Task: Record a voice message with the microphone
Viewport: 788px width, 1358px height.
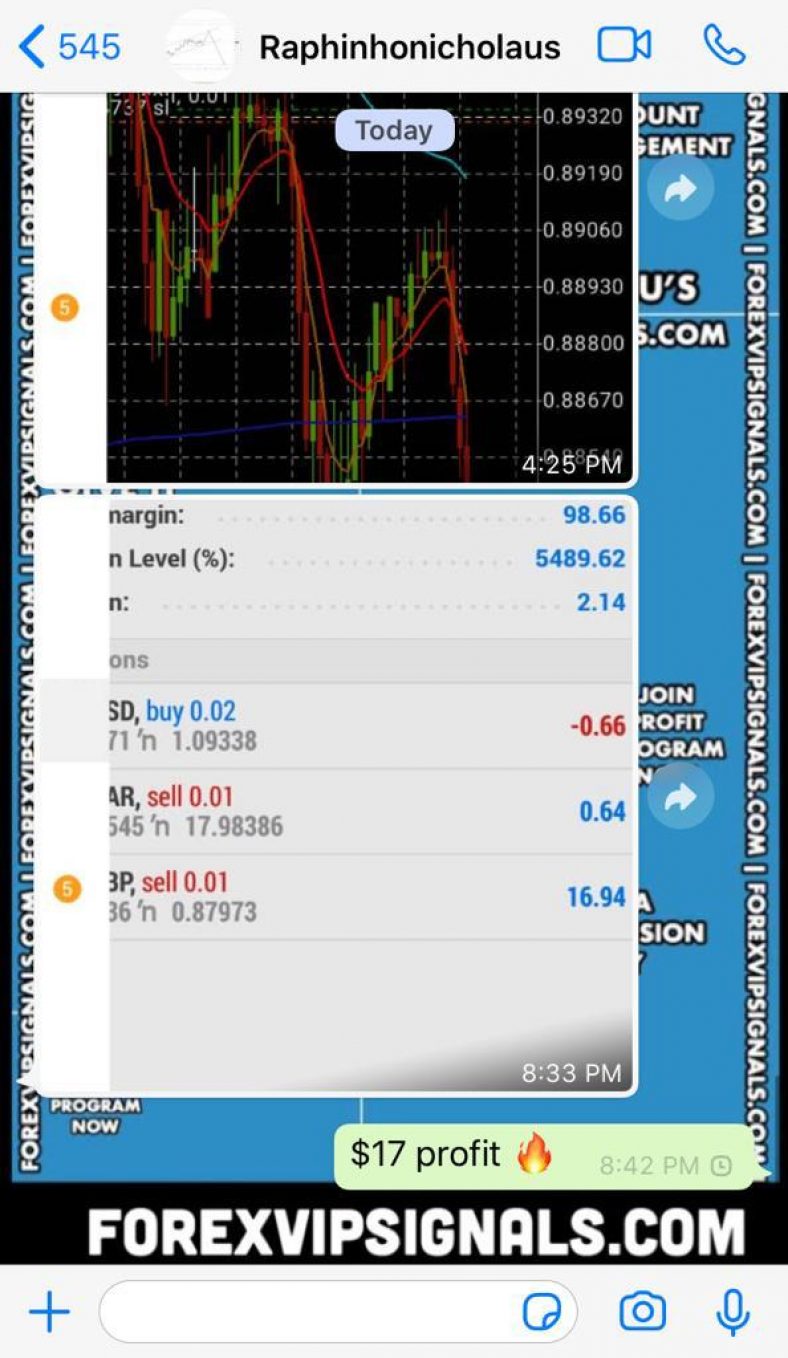Action: click(x=734, y=1309)
